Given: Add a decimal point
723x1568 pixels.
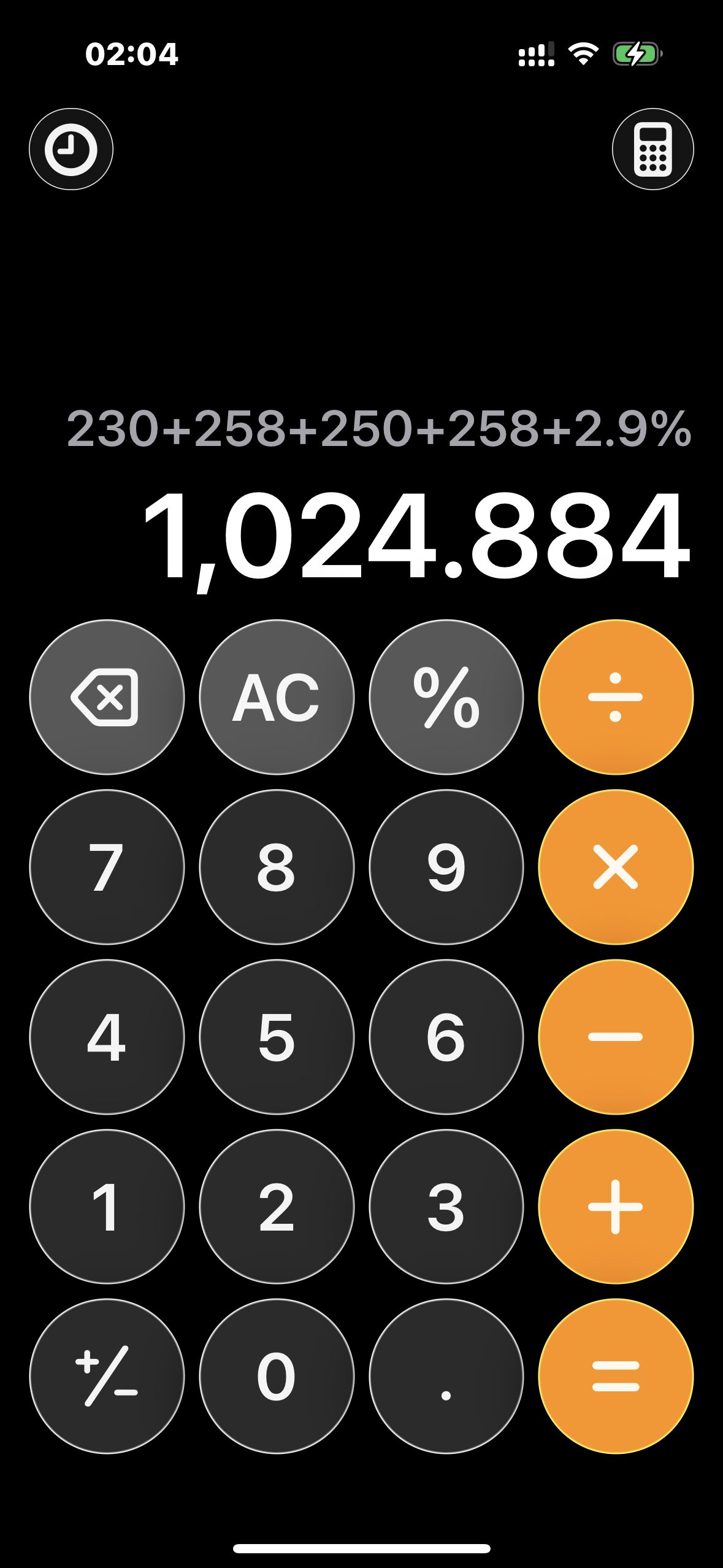Looking at the screenshot, I should 446,1376.
